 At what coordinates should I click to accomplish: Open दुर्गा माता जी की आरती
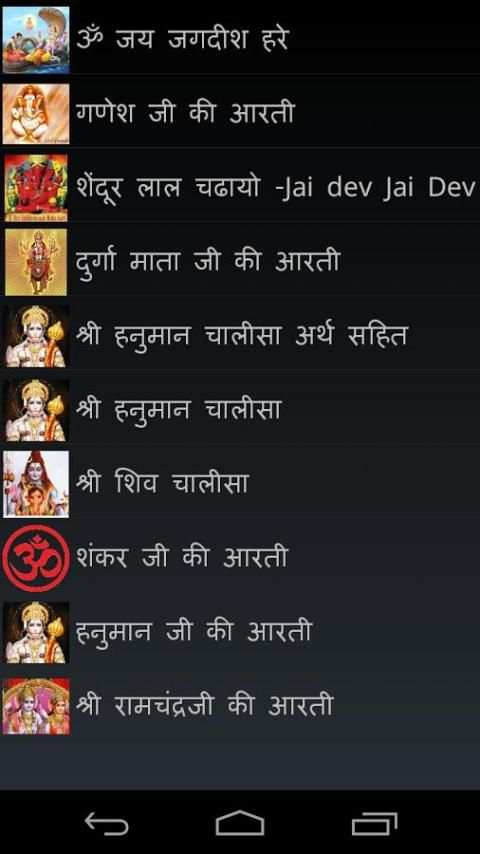(240, 261)
